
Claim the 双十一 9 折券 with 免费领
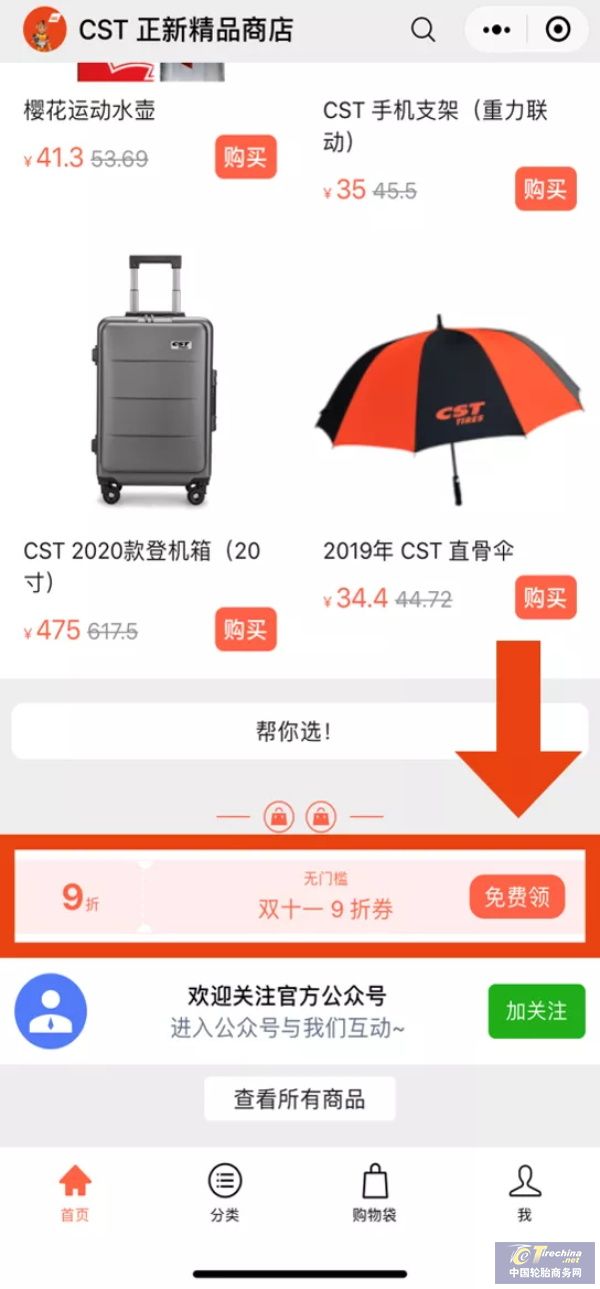[517, 897]
